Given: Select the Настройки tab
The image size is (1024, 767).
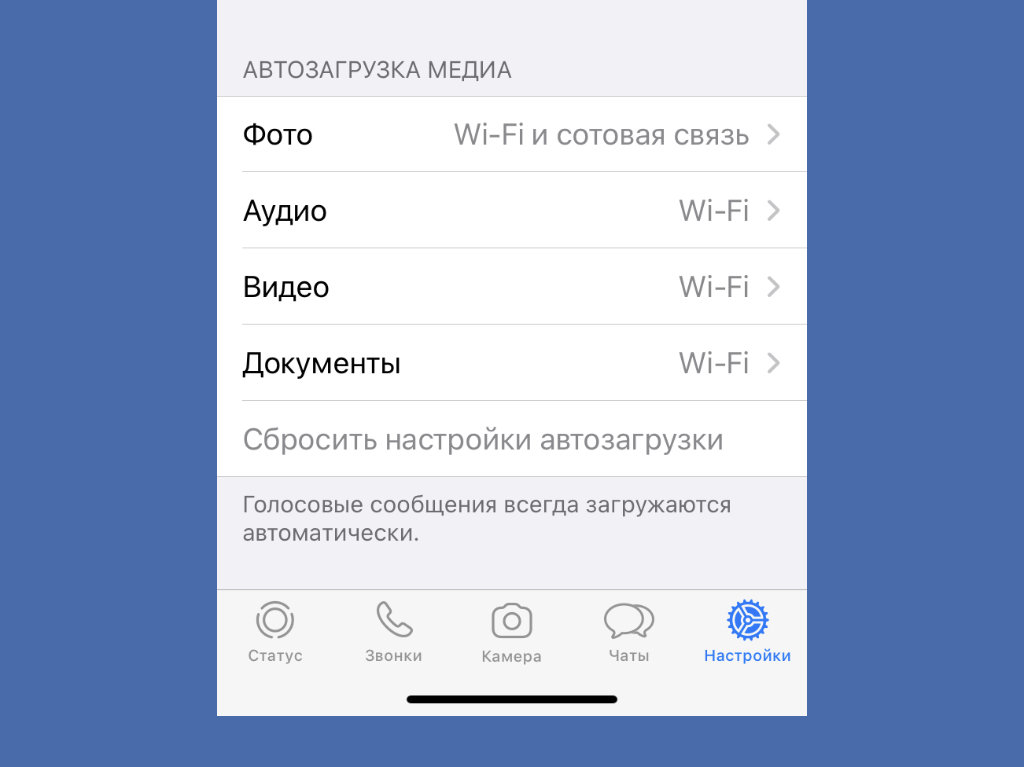Looking at the screenshot, I should tap(747, 632).
